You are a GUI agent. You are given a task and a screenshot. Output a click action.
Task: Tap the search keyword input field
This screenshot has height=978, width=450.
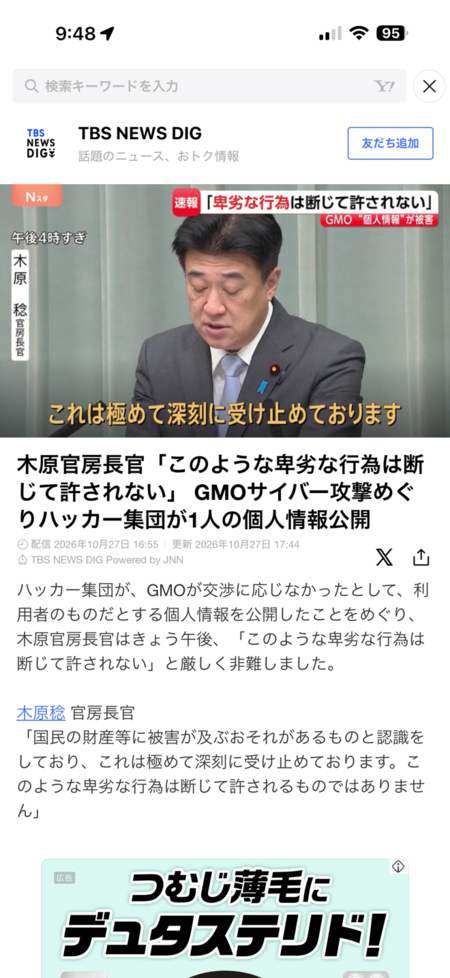(209, 86)
